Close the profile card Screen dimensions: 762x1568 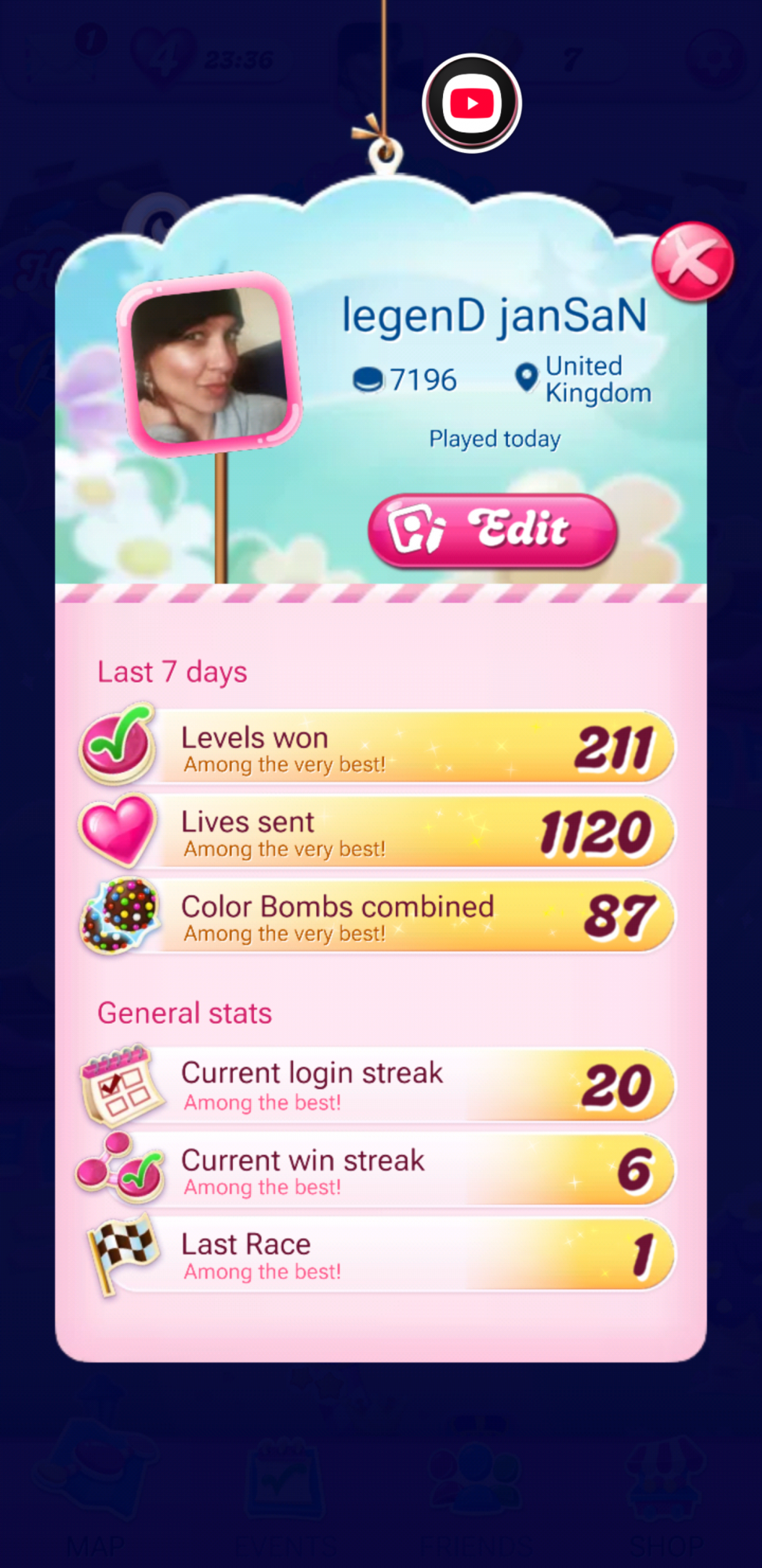(x=692, y=262)
